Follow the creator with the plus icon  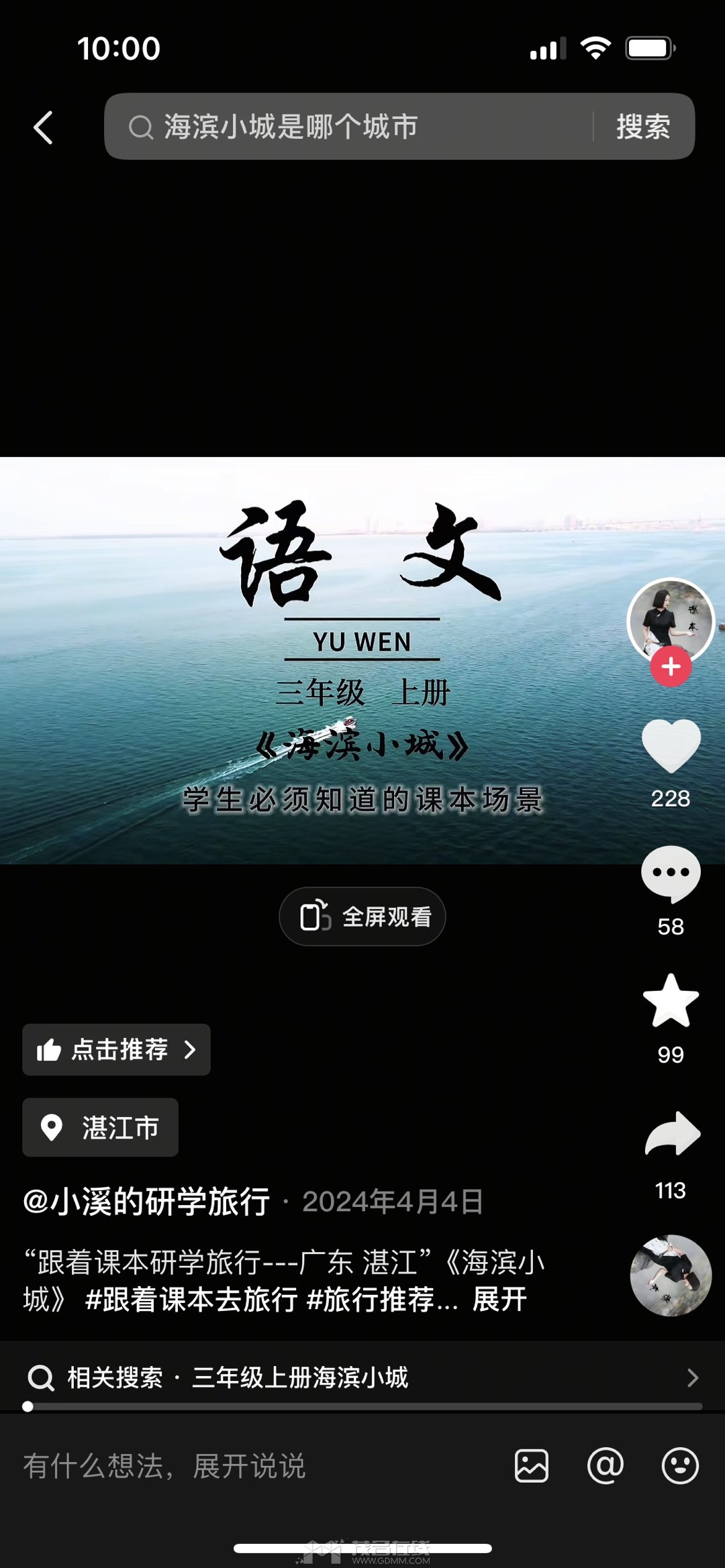(671, 667)
